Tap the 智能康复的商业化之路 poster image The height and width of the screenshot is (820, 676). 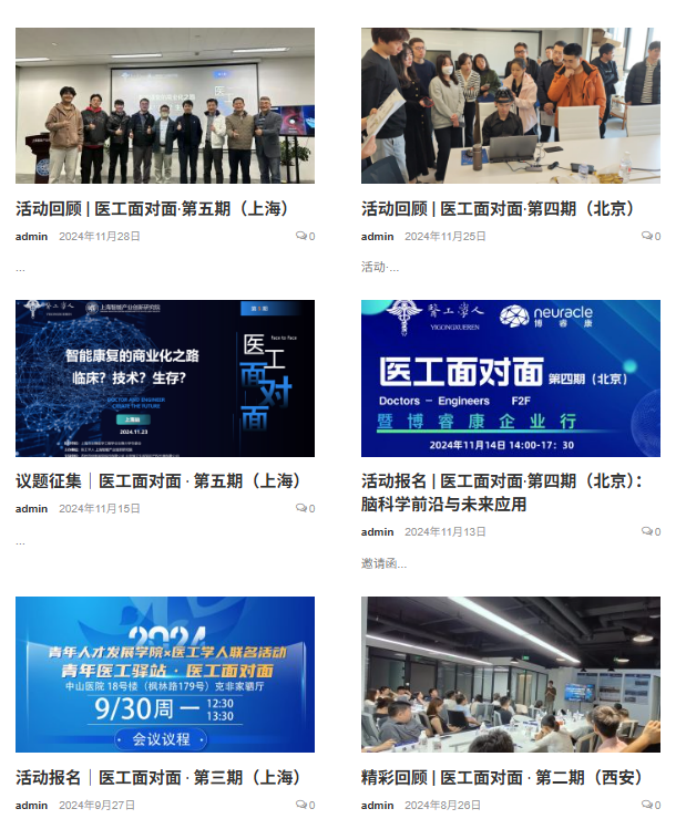[165, 378]
